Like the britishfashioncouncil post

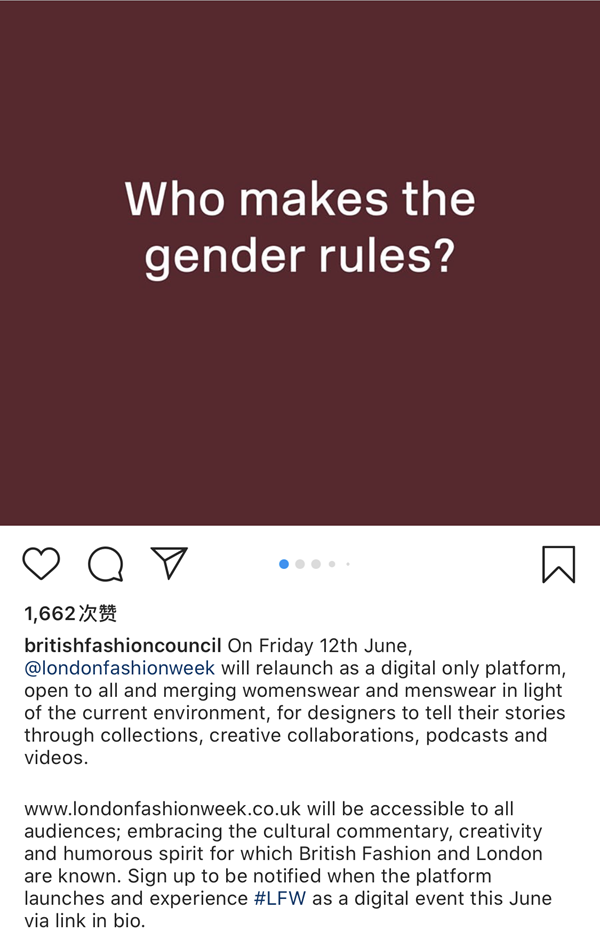[x=41, y=564]
